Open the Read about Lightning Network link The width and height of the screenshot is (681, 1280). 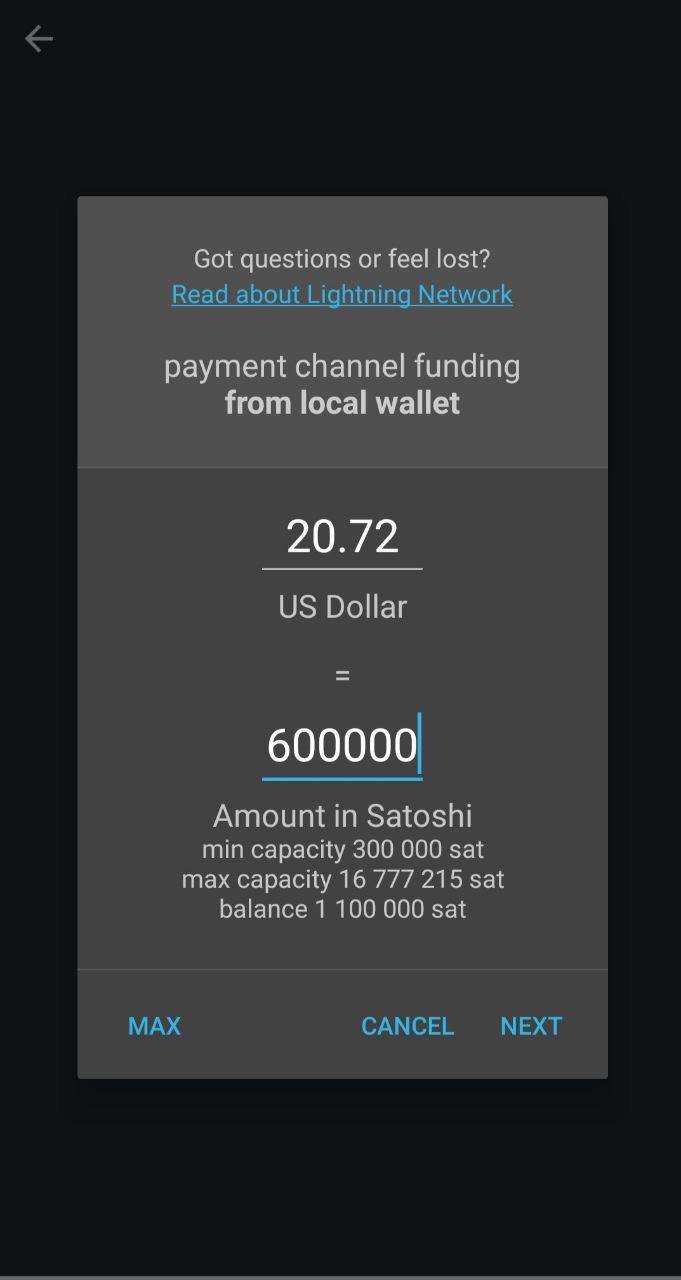tap(342, 294)
